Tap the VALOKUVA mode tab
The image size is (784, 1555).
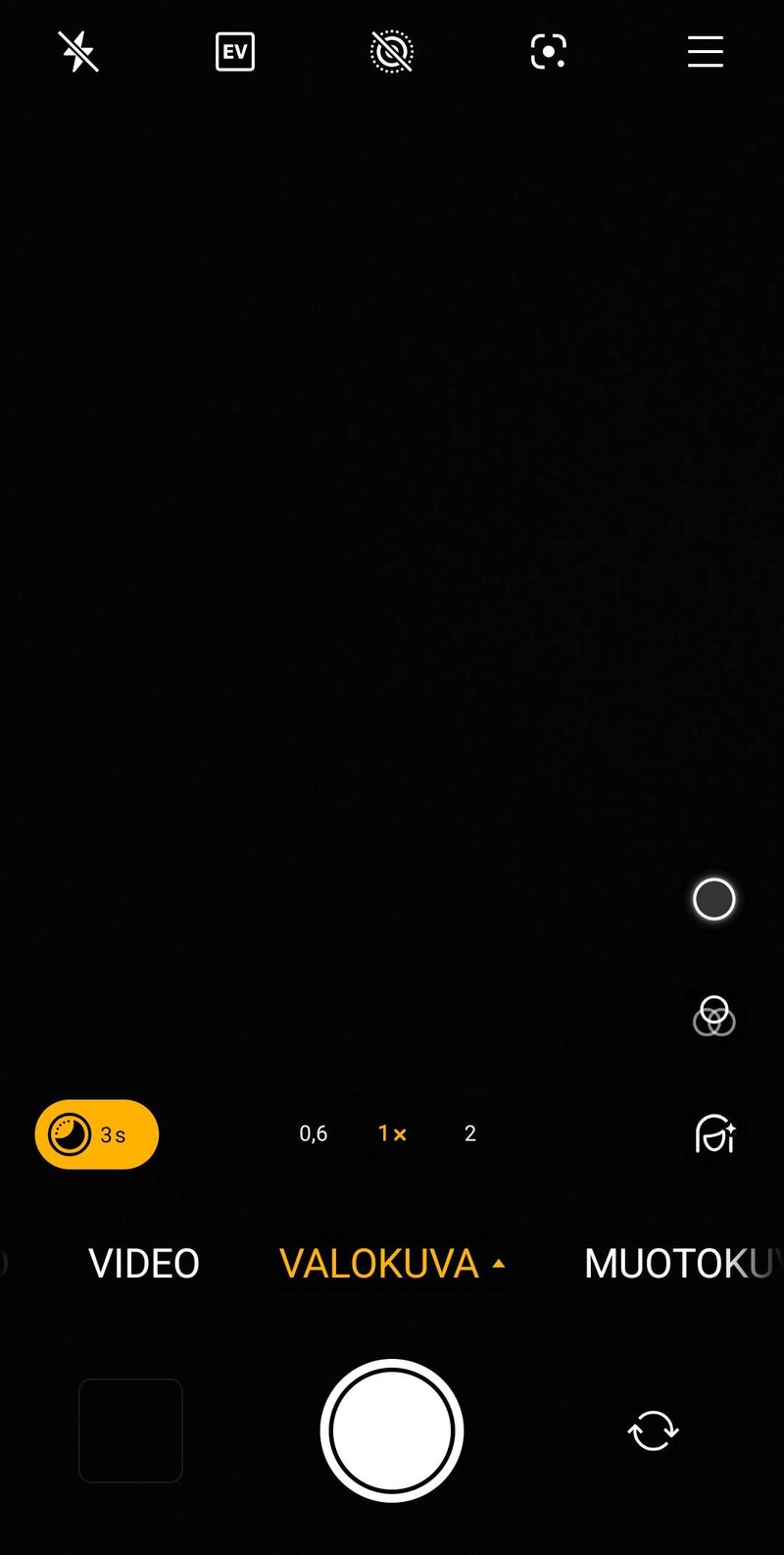[x=380, y=1264]
